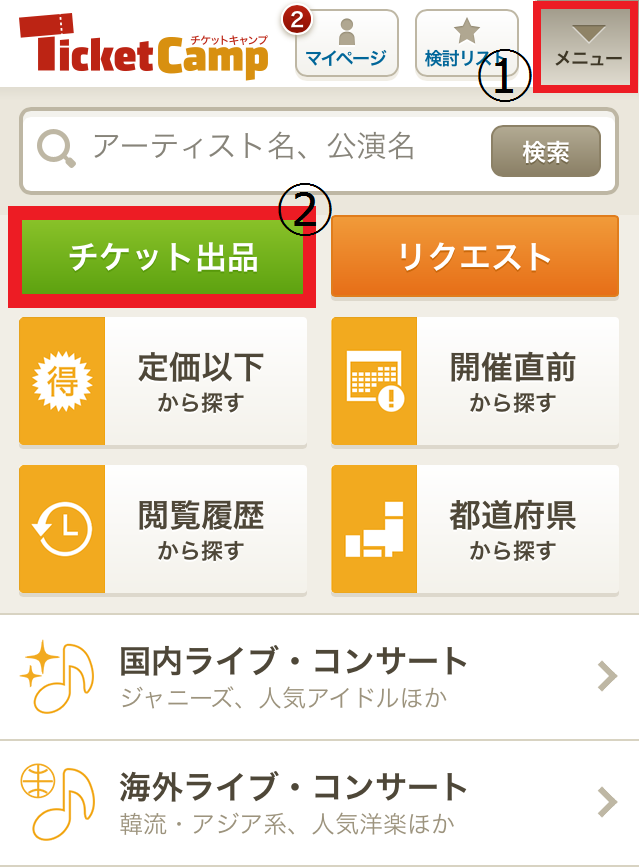Browse tickets by 定価以下から探す
Image resolution: width=639 pixels, height=867 pixels.
click(x=163, y=381)
